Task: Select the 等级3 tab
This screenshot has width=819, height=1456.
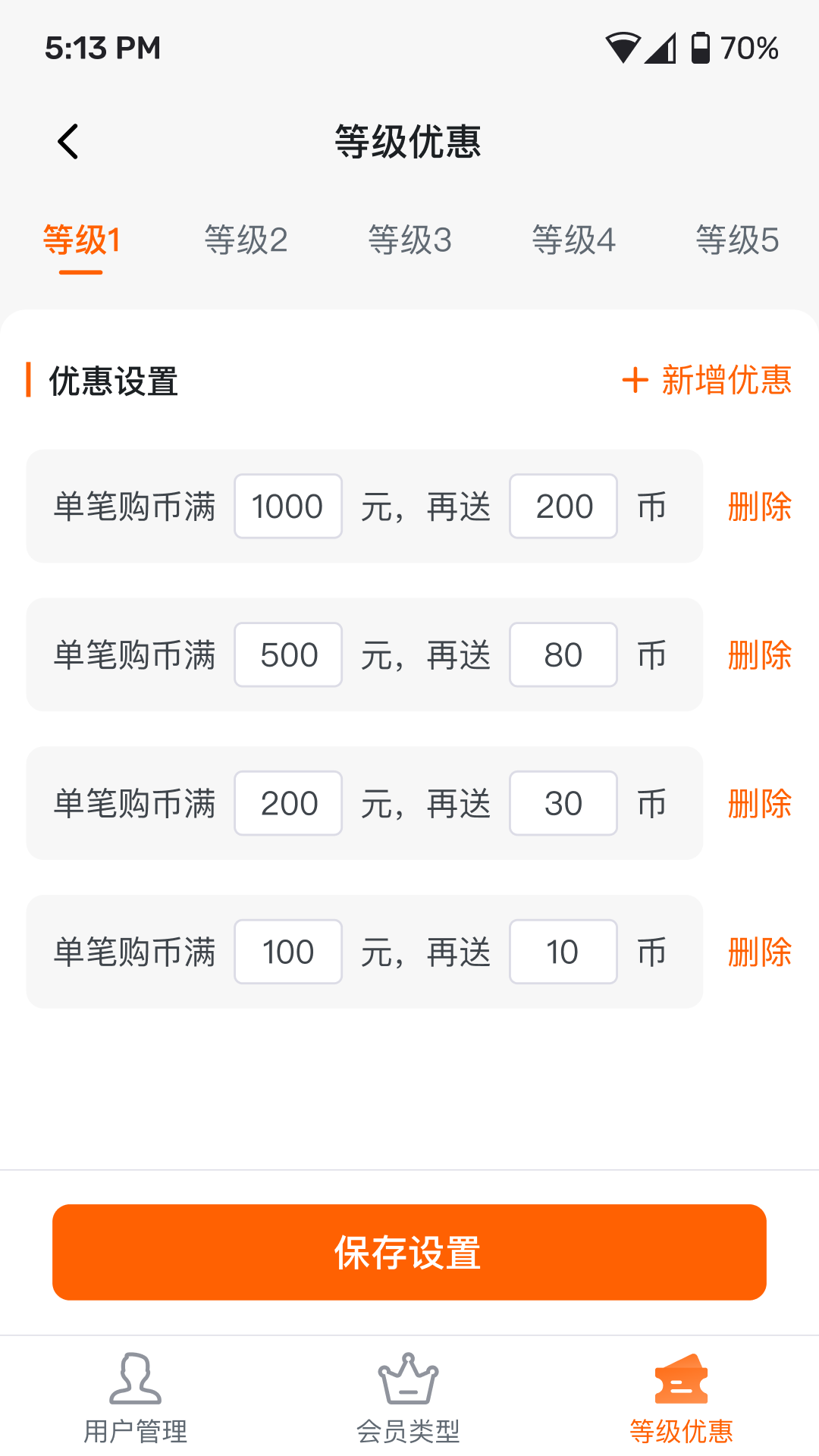Action: [410, 241]
